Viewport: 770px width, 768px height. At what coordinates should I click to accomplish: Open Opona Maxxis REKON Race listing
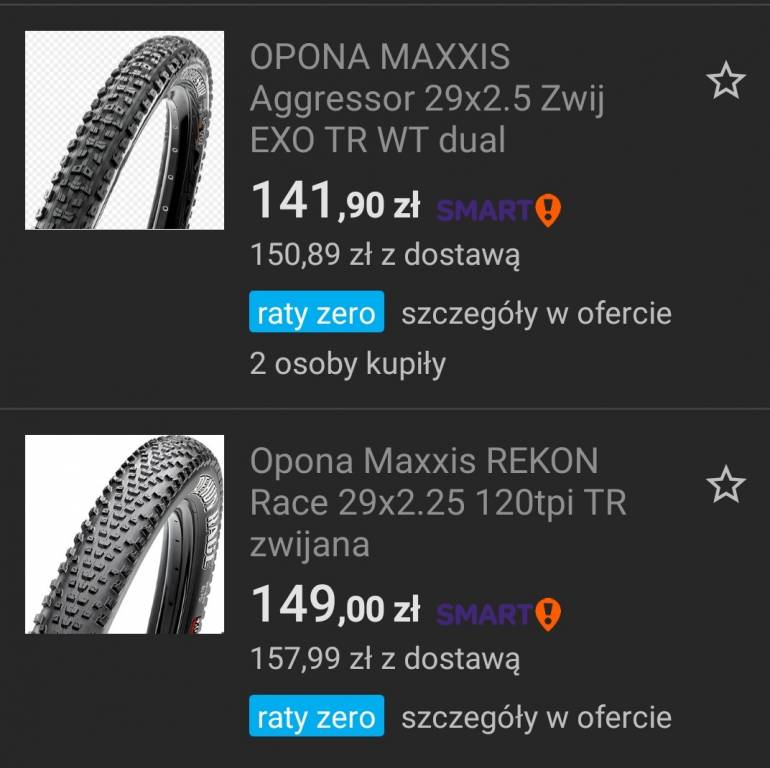pos(437,503)
